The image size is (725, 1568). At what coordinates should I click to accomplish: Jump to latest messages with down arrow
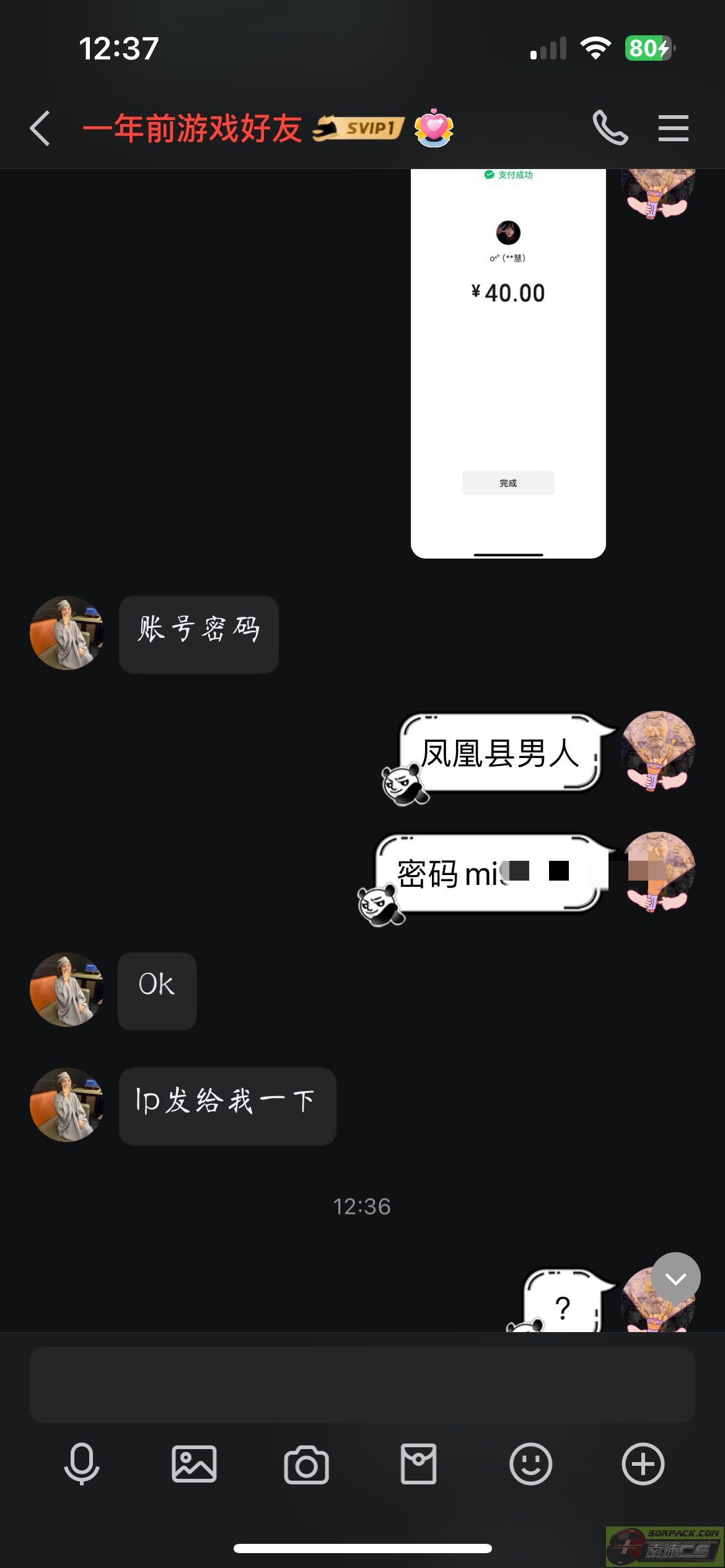pos(675,1278)
